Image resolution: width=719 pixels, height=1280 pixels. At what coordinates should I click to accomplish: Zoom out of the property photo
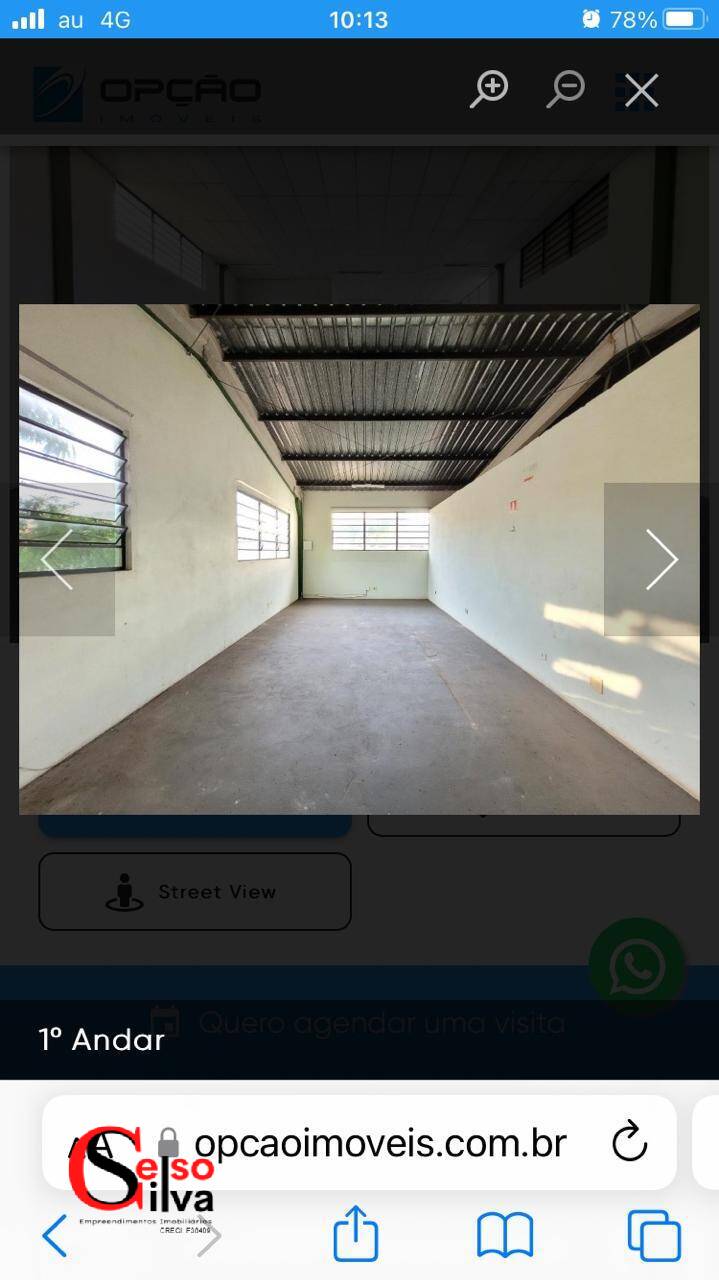click(x=565, y=89)
